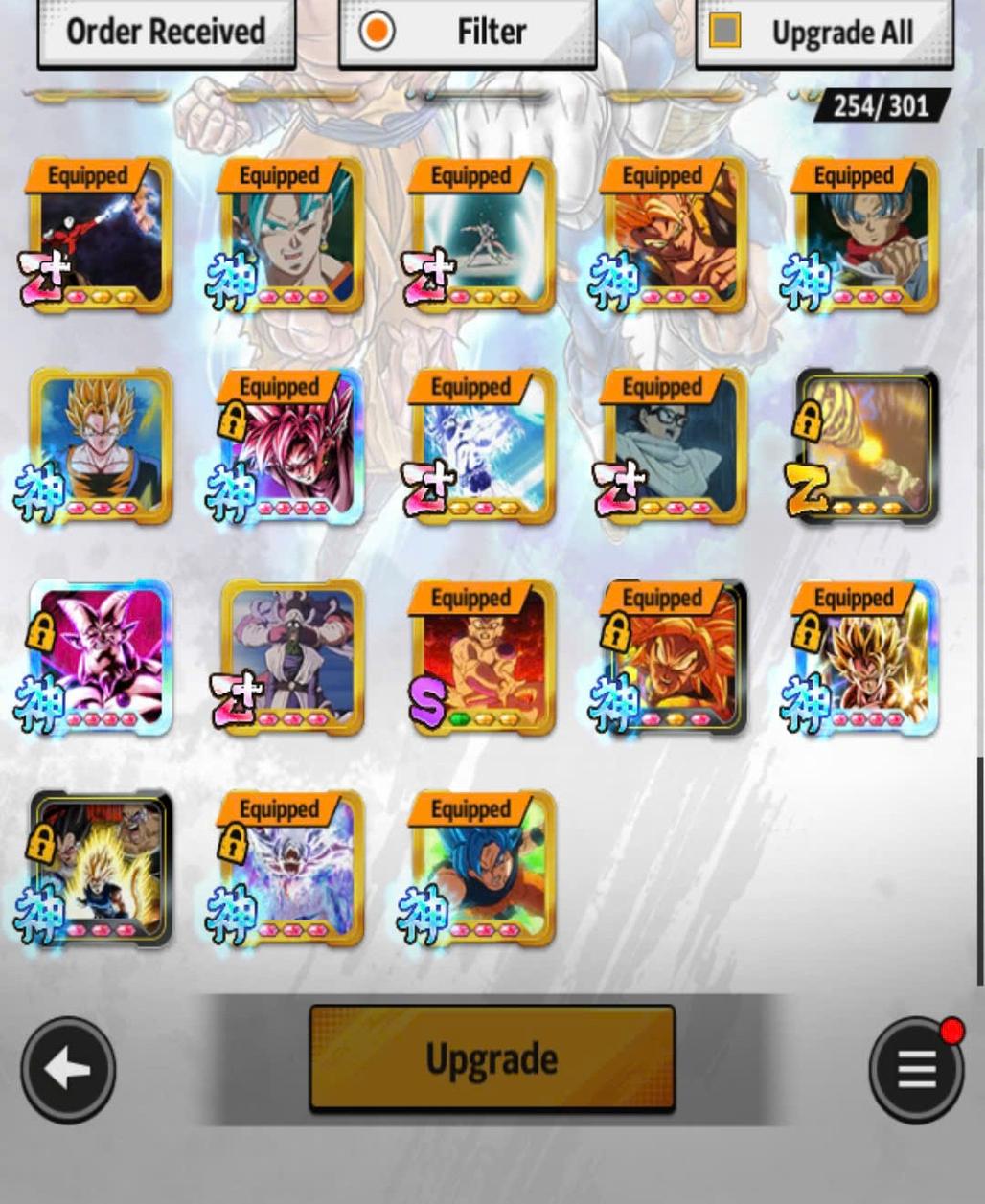Viewport: 985px width, 1204px height.
Task: Select the locked golden-haired Saiyan rainbow equipment
Action: (x=867, y=659)
